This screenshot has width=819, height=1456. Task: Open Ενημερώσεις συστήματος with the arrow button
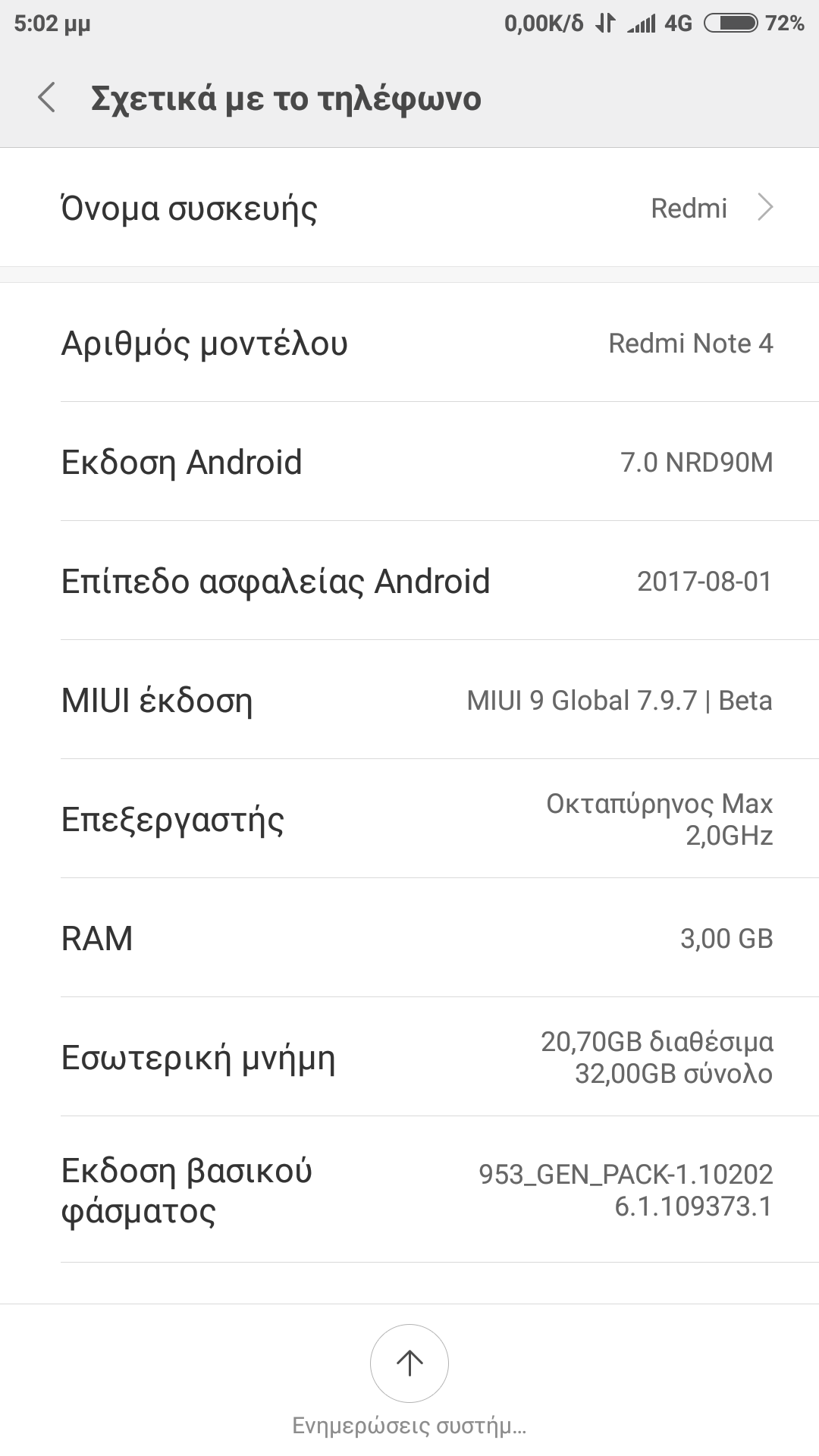click(409, 1363)
